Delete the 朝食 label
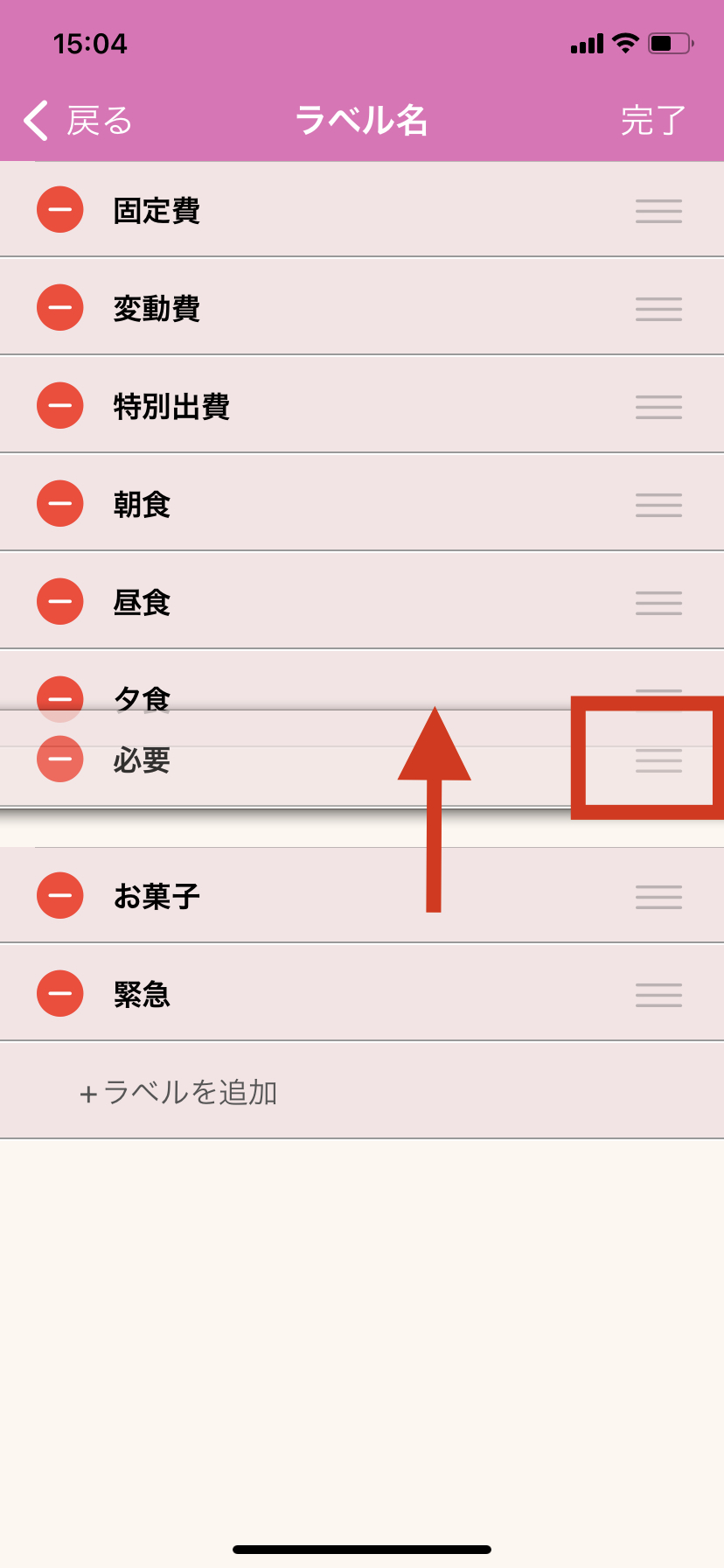Image resolution: width=724 pixels, height=1568 pixels. 60,504
